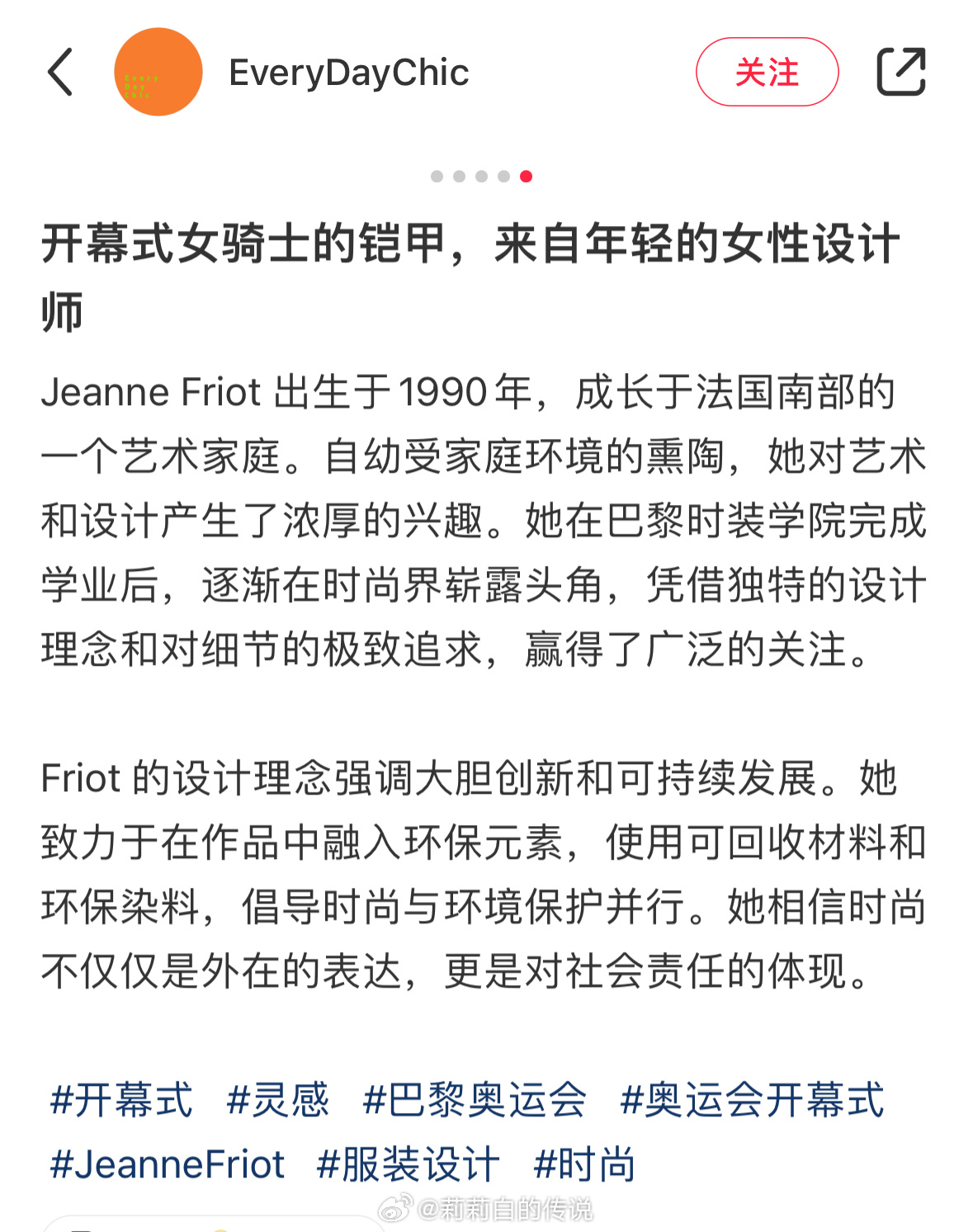Open the #巴黎奥运会 hashtag
Screen dimensions: 973x1232
(475, 1100)
